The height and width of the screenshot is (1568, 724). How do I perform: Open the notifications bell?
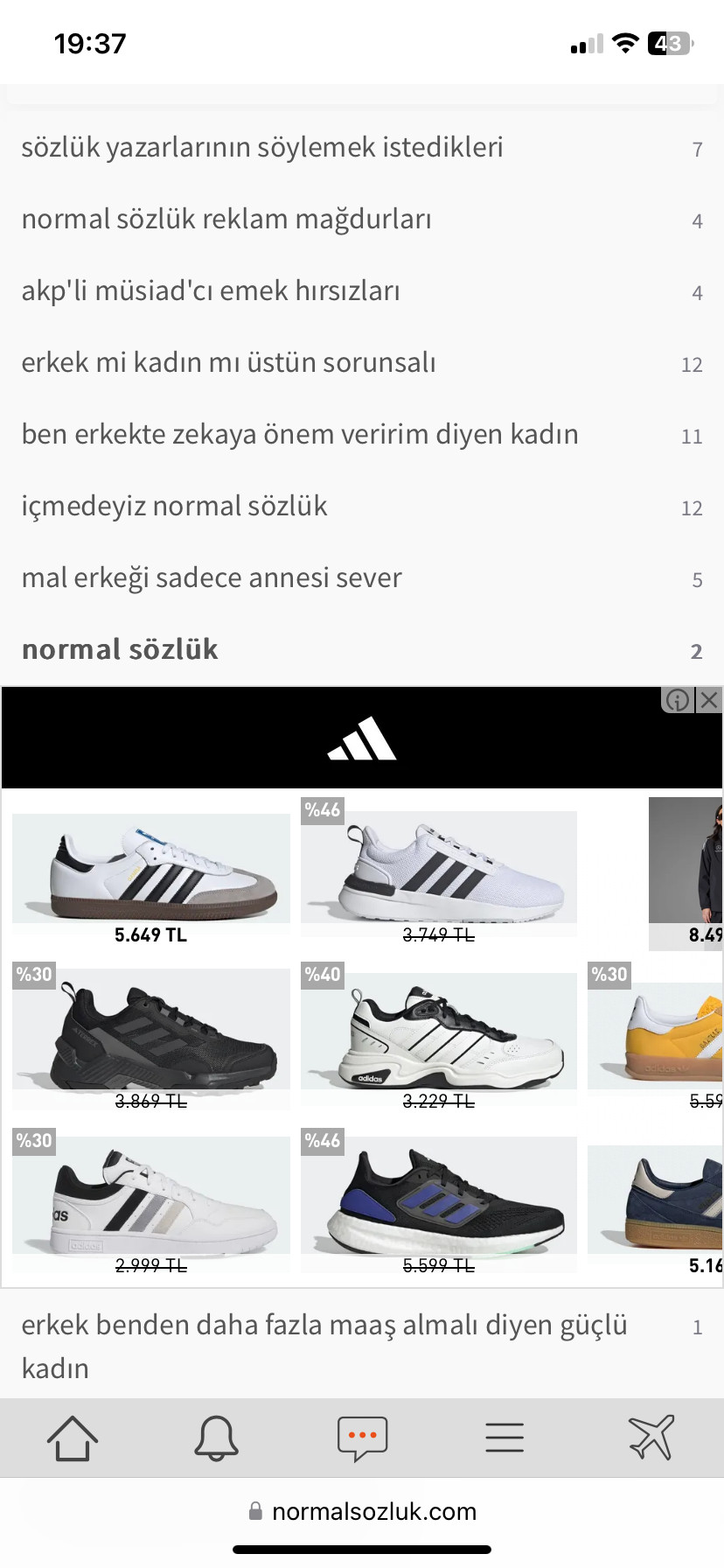point(216,1438)
